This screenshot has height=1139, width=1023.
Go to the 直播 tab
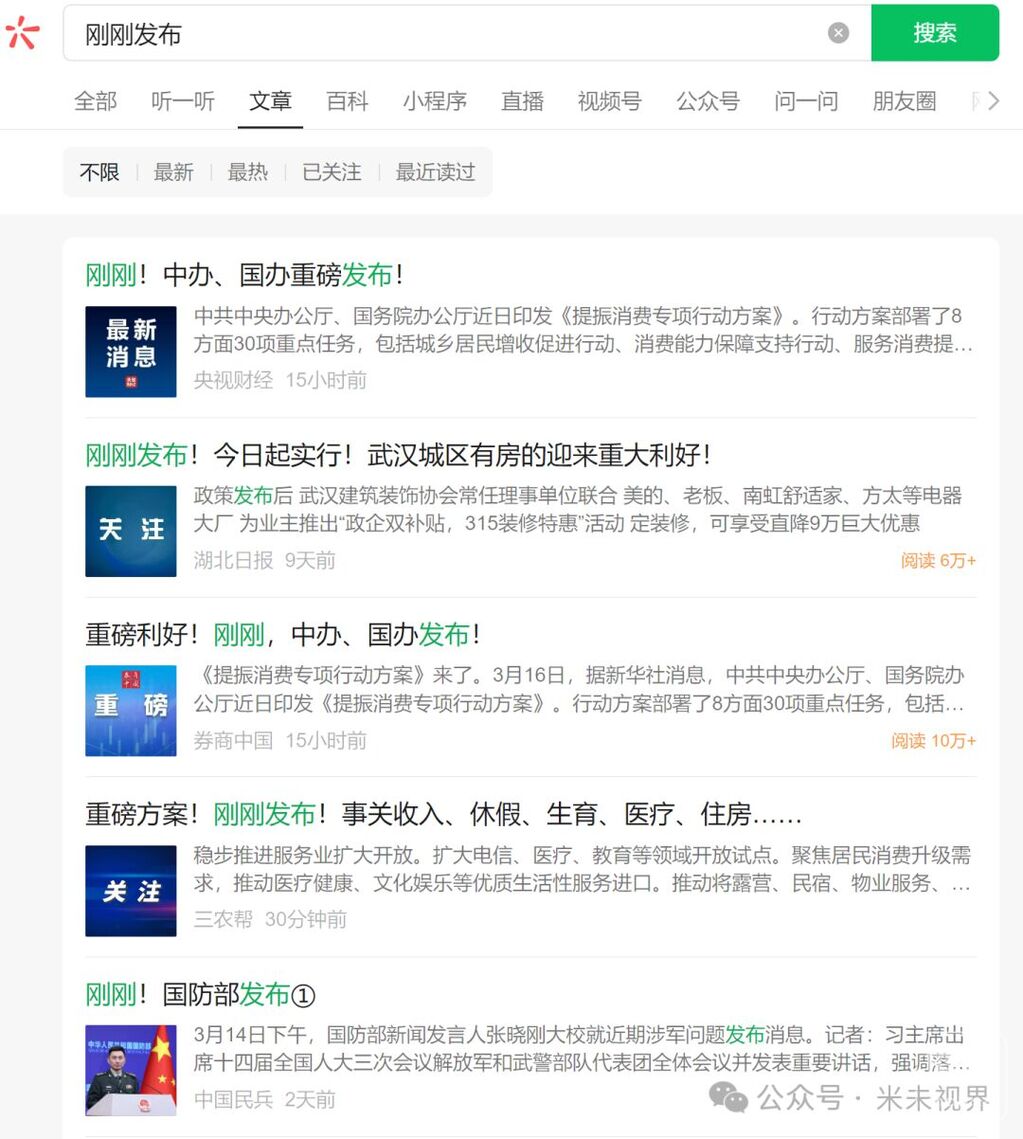point(522,101)
